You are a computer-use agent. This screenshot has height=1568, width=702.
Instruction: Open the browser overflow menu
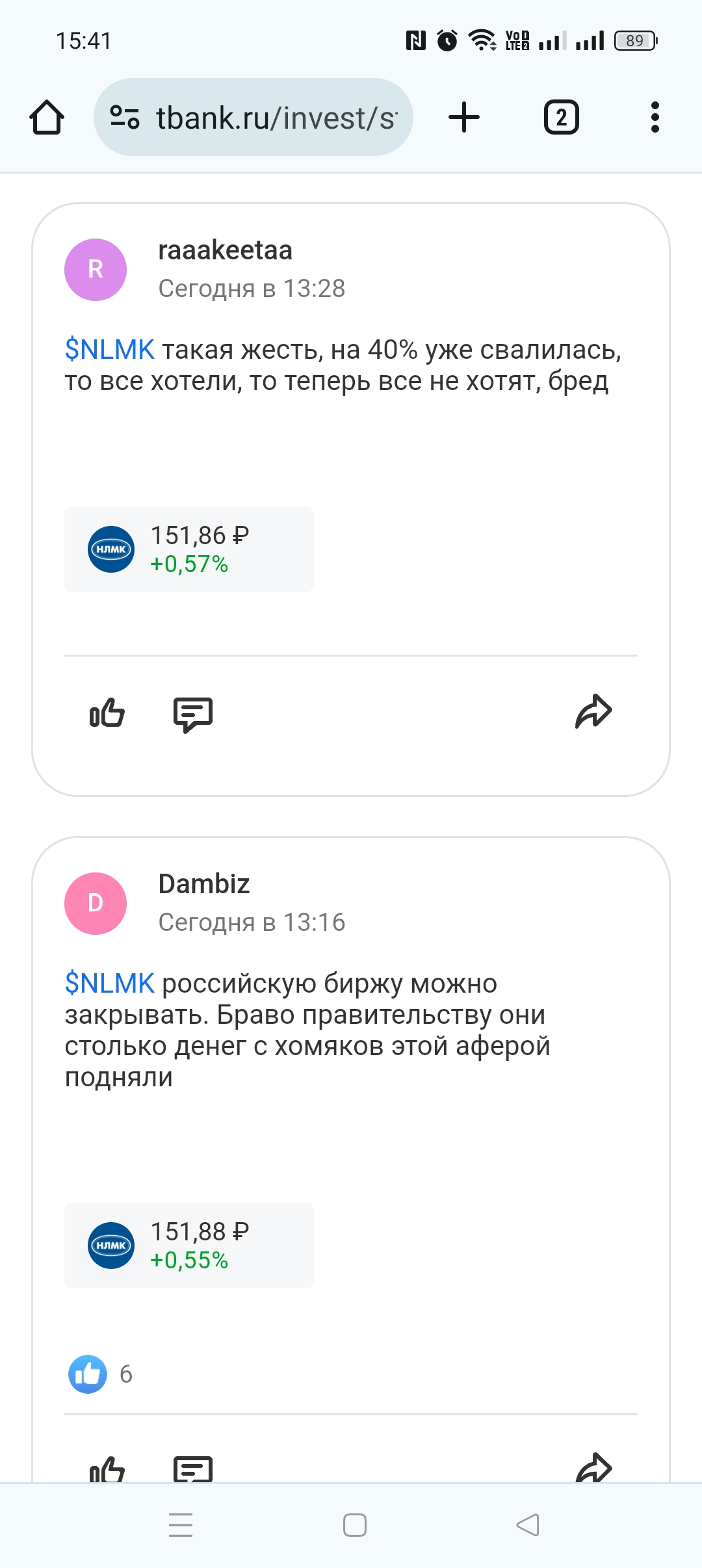655,118
